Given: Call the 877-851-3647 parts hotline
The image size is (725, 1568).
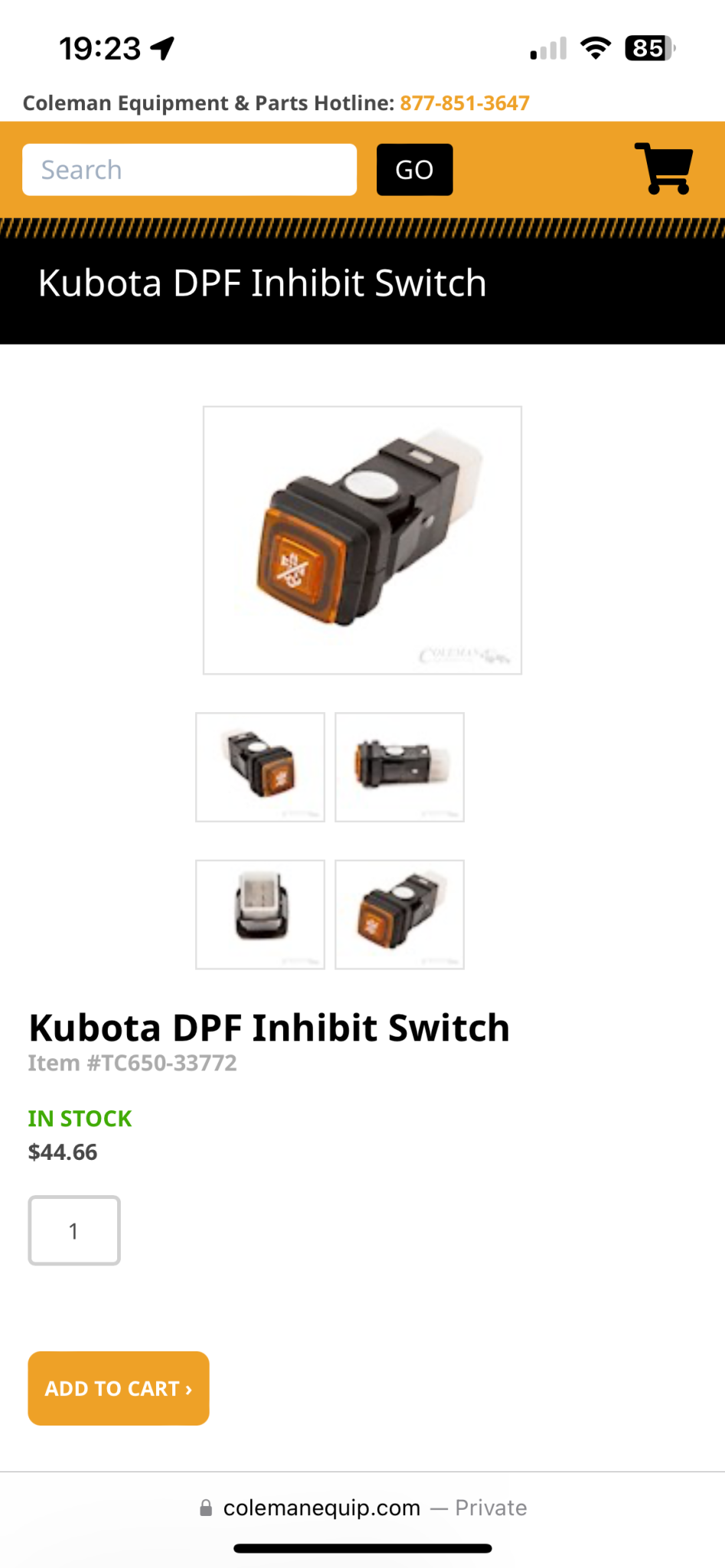Looking at the screenshot, I should click(x=464, y=103).
